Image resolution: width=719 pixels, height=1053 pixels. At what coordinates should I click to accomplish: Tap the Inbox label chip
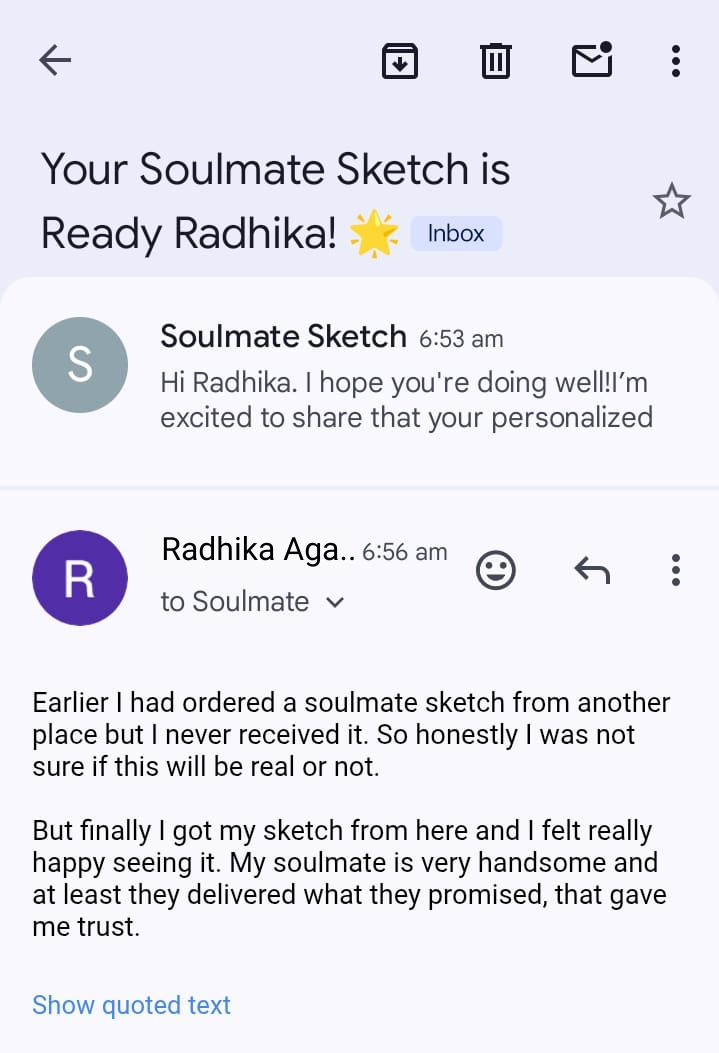[456, 234]
